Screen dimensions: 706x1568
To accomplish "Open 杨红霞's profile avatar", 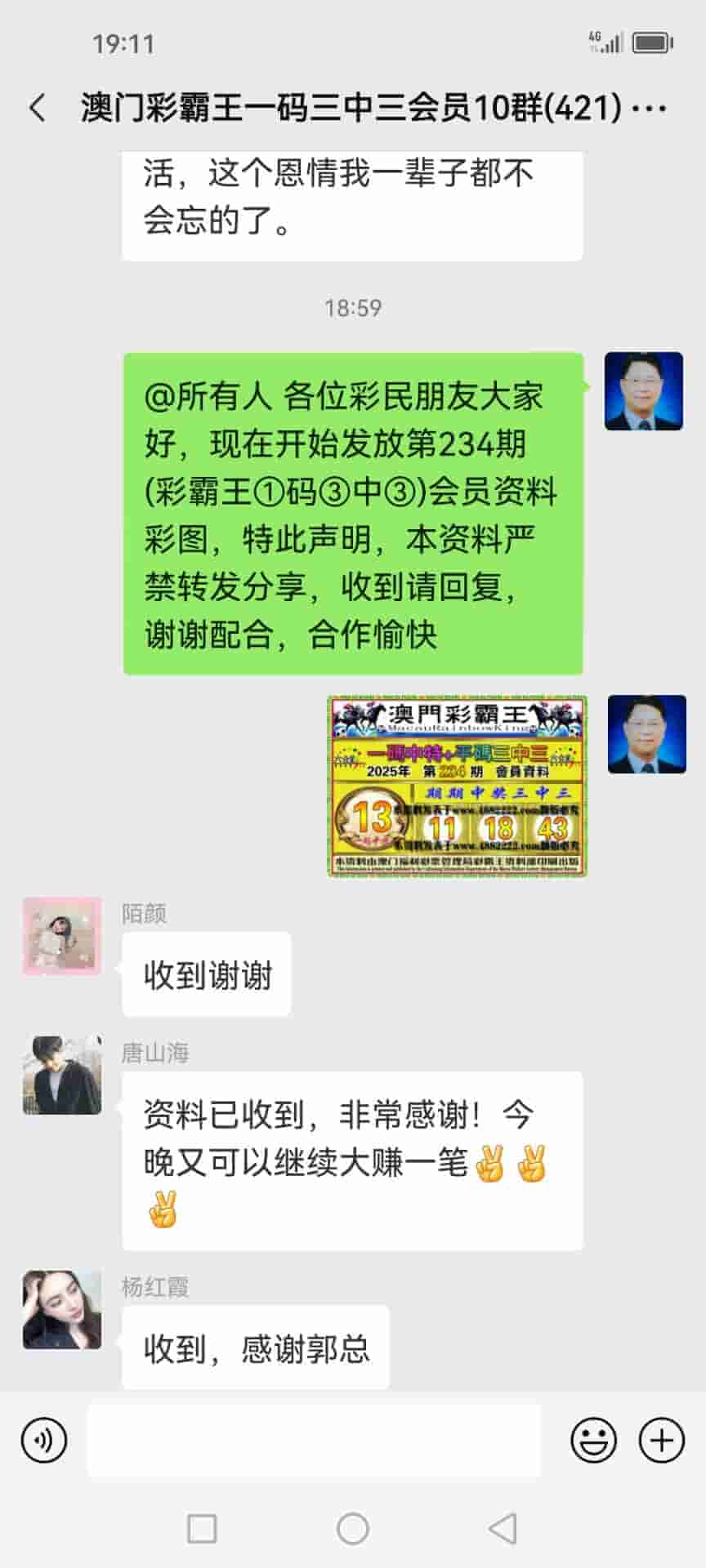I will pos(62,1309).
